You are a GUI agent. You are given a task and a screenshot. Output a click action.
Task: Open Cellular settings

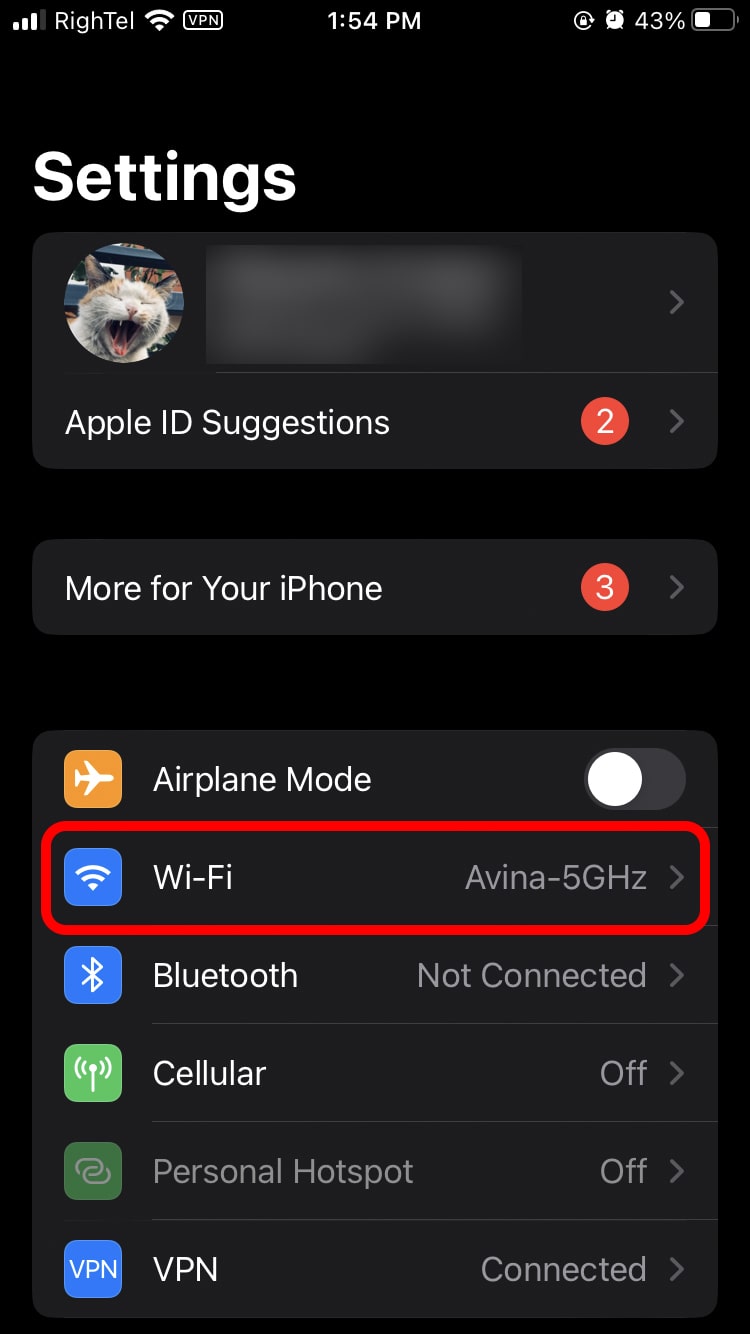(375, 1074)
